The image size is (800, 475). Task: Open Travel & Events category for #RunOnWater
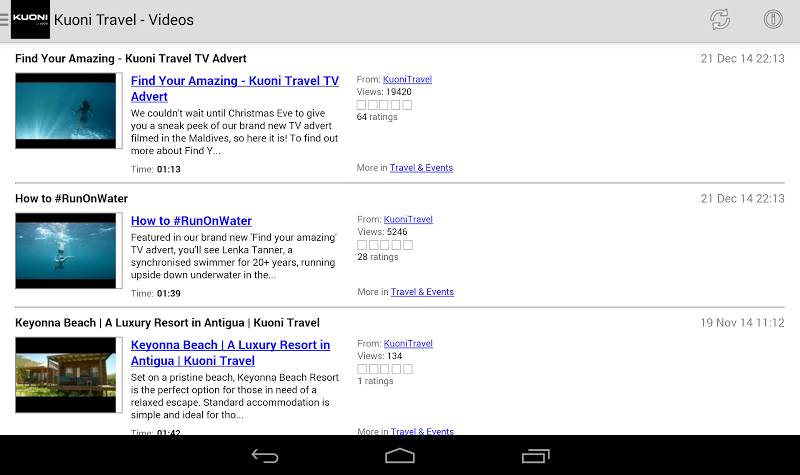coord(422,292)
